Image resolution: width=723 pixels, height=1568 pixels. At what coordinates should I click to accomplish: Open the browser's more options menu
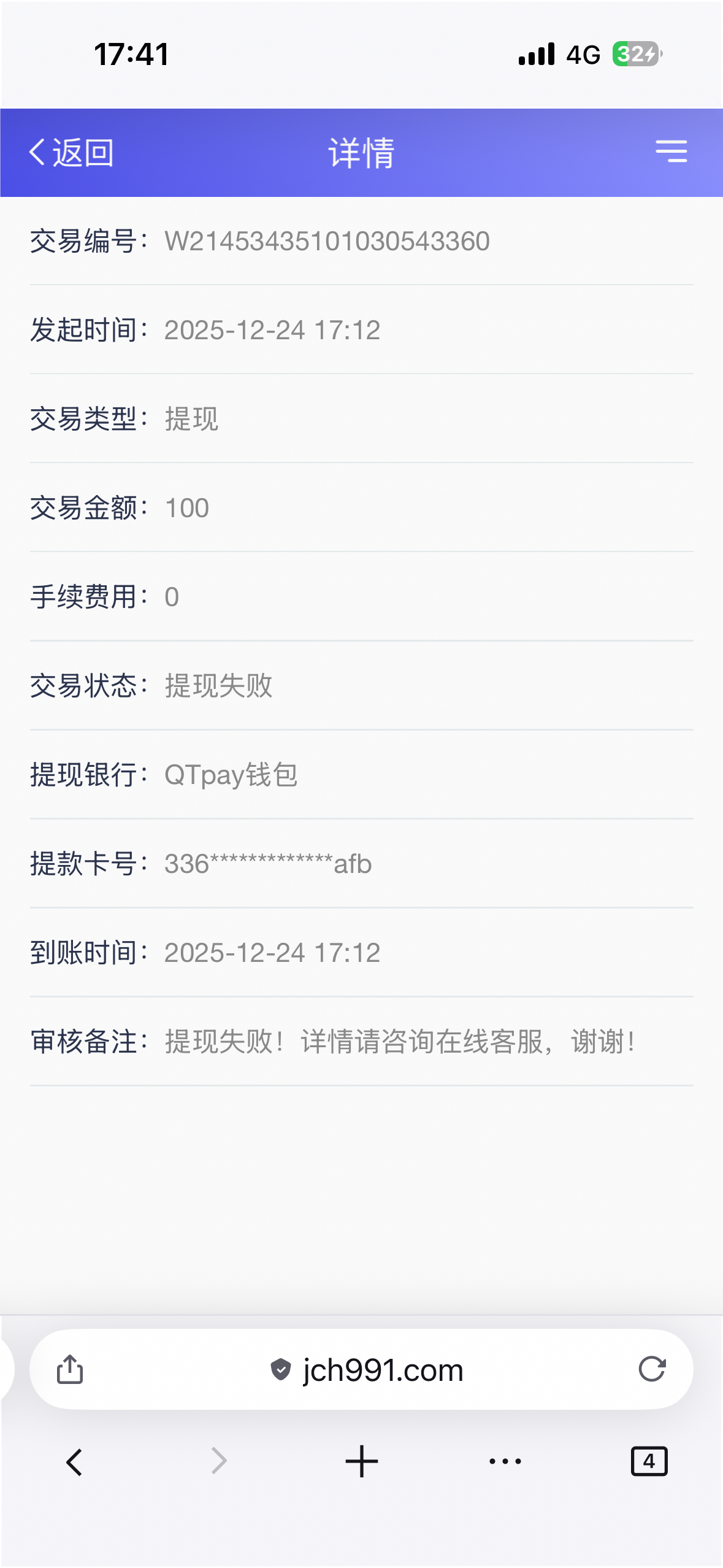(505, 1461)
